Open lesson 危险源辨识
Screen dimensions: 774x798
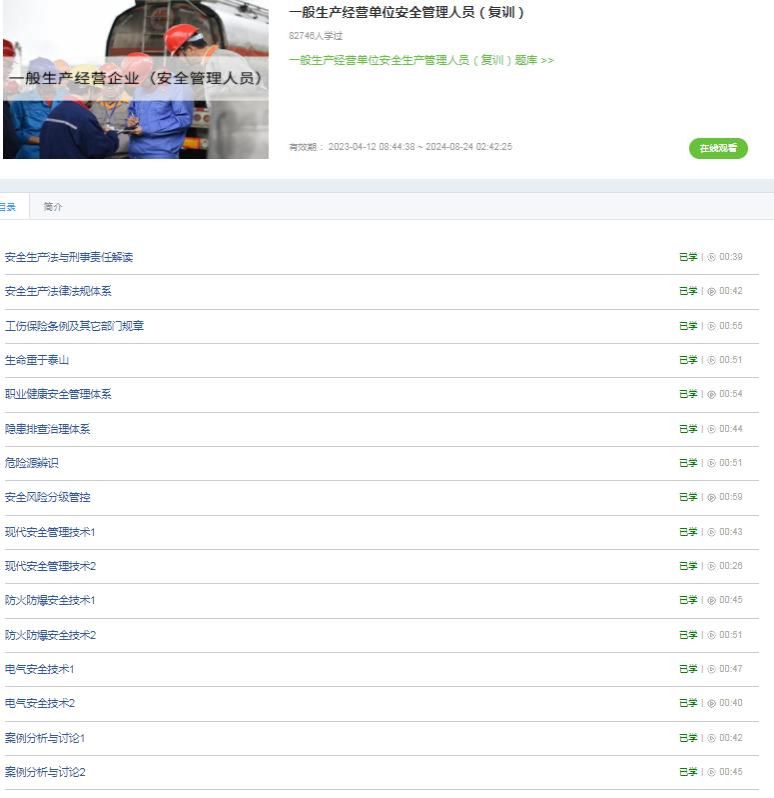pyautogui.click(x=32, y=463)
